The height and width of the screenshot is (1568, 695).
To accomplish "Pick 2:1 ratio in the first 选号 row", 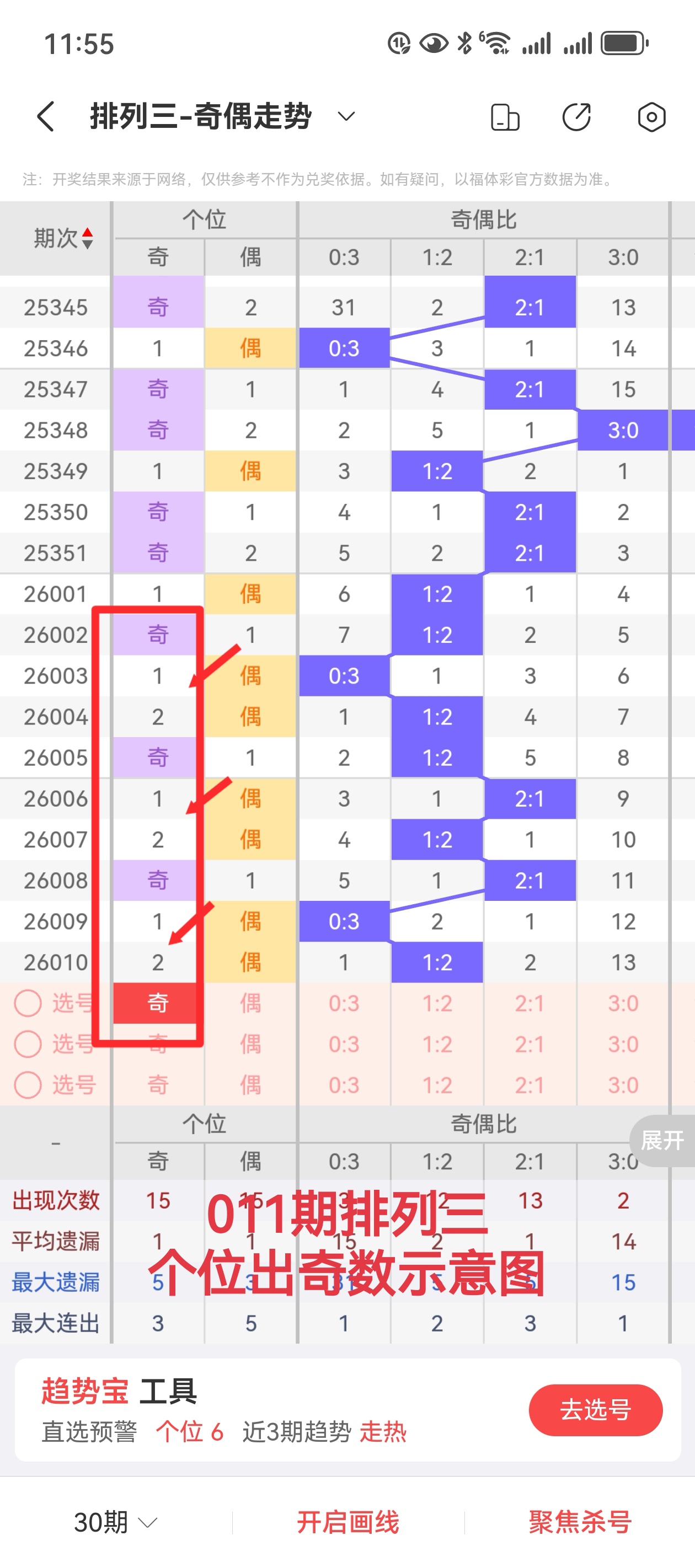I will coord(530,1003).
